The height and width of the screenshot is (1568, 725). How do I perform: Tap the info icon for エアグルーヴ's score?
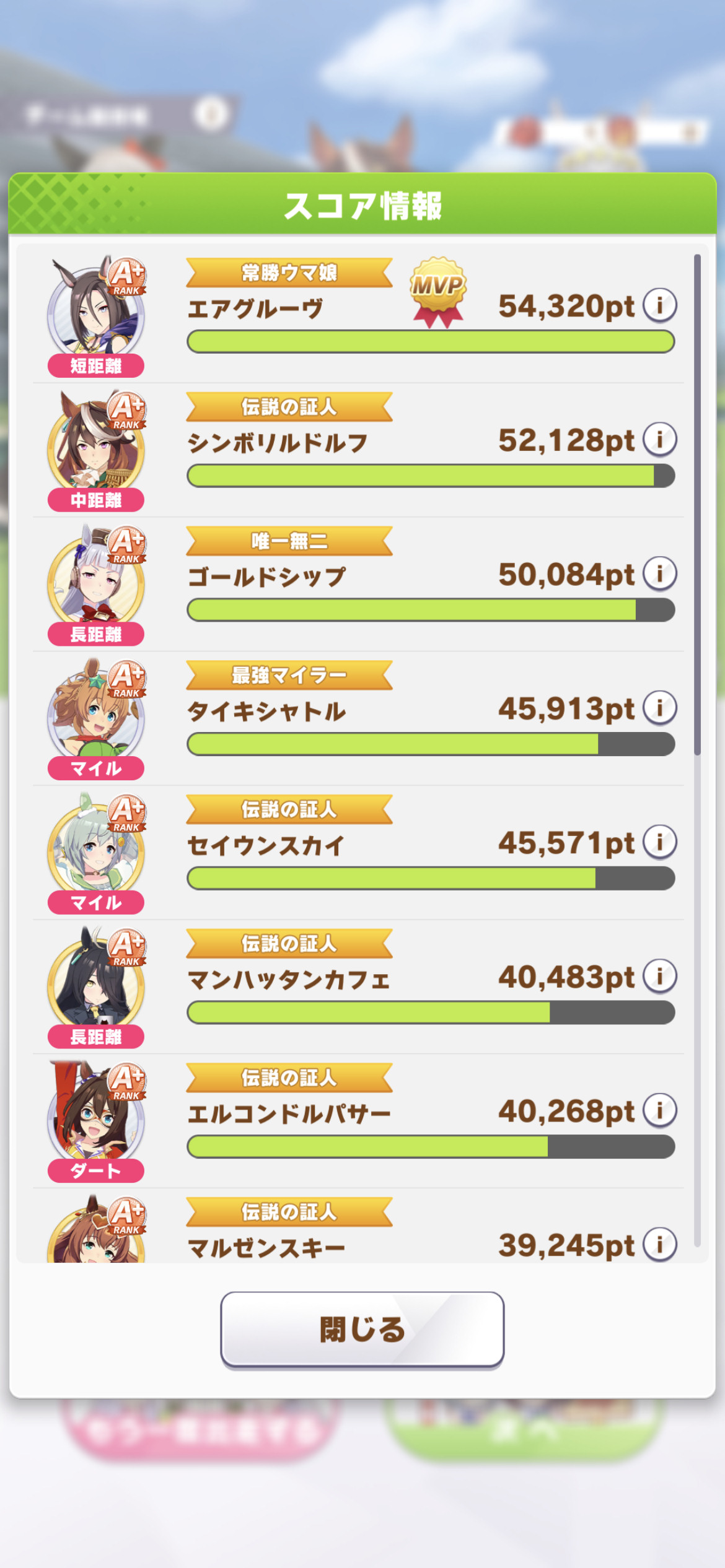[659, 305]
